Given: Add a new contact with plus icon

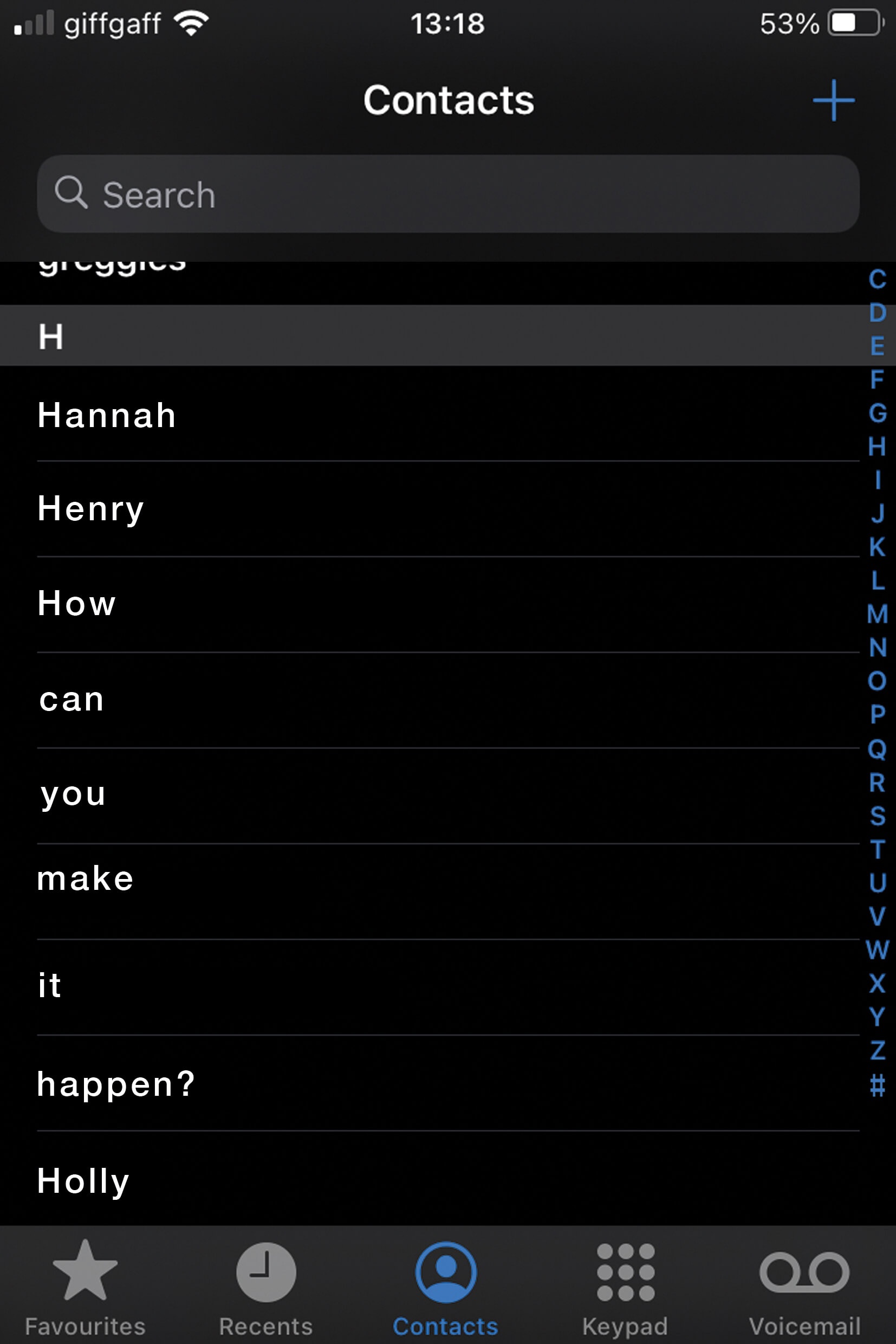Looking at the screenshot, I should pyautogui.click(x=833, y=101).
